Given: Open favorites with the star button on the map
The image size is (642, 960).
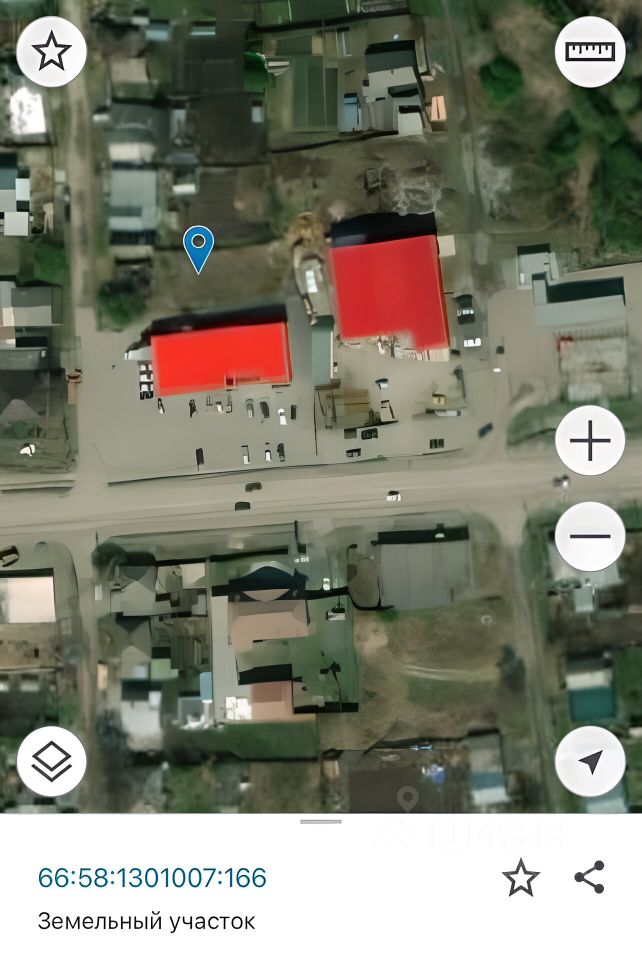Looking at the screenshot, I should coord(51,52).
